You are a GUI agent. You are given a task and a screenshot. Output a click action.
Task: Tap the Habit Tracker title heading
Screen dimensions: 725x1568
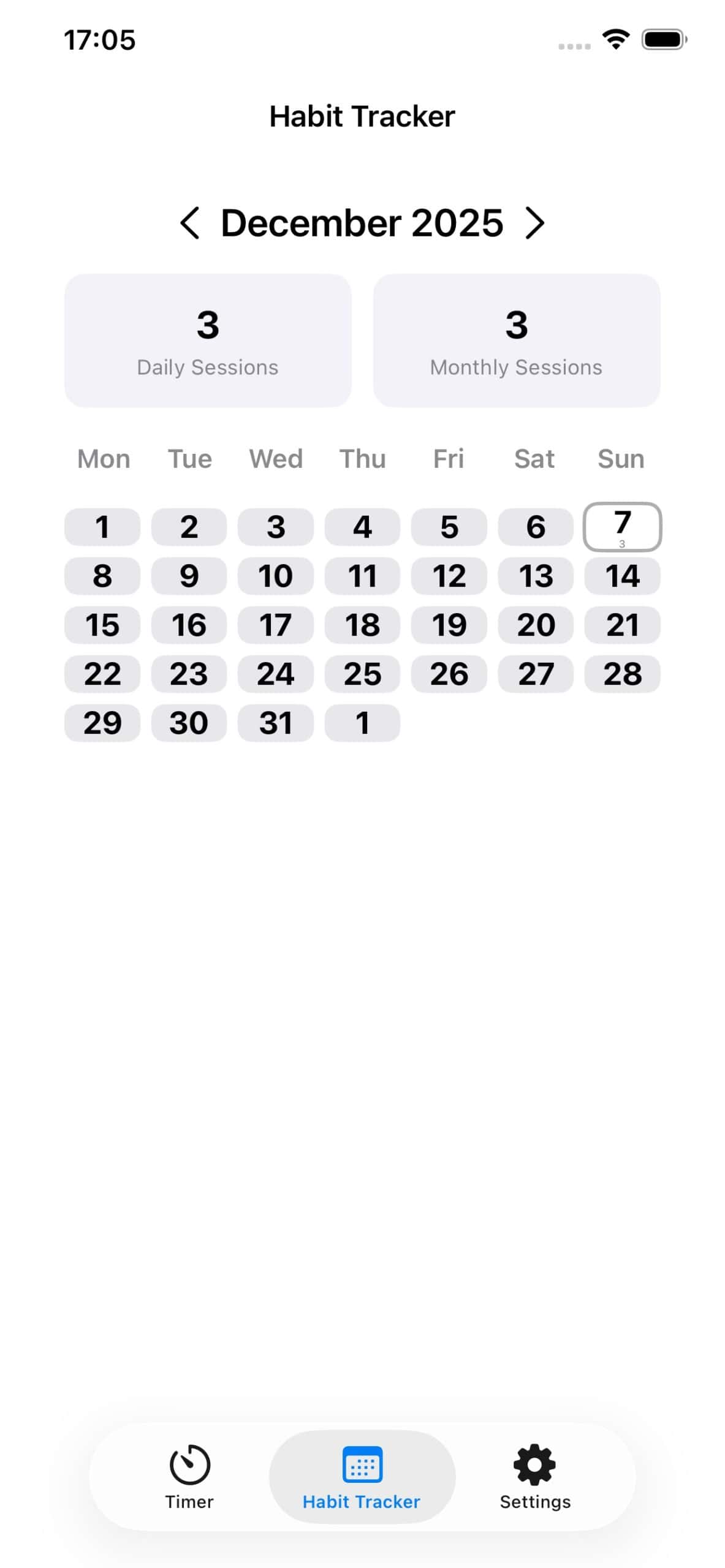pos(362,115)
